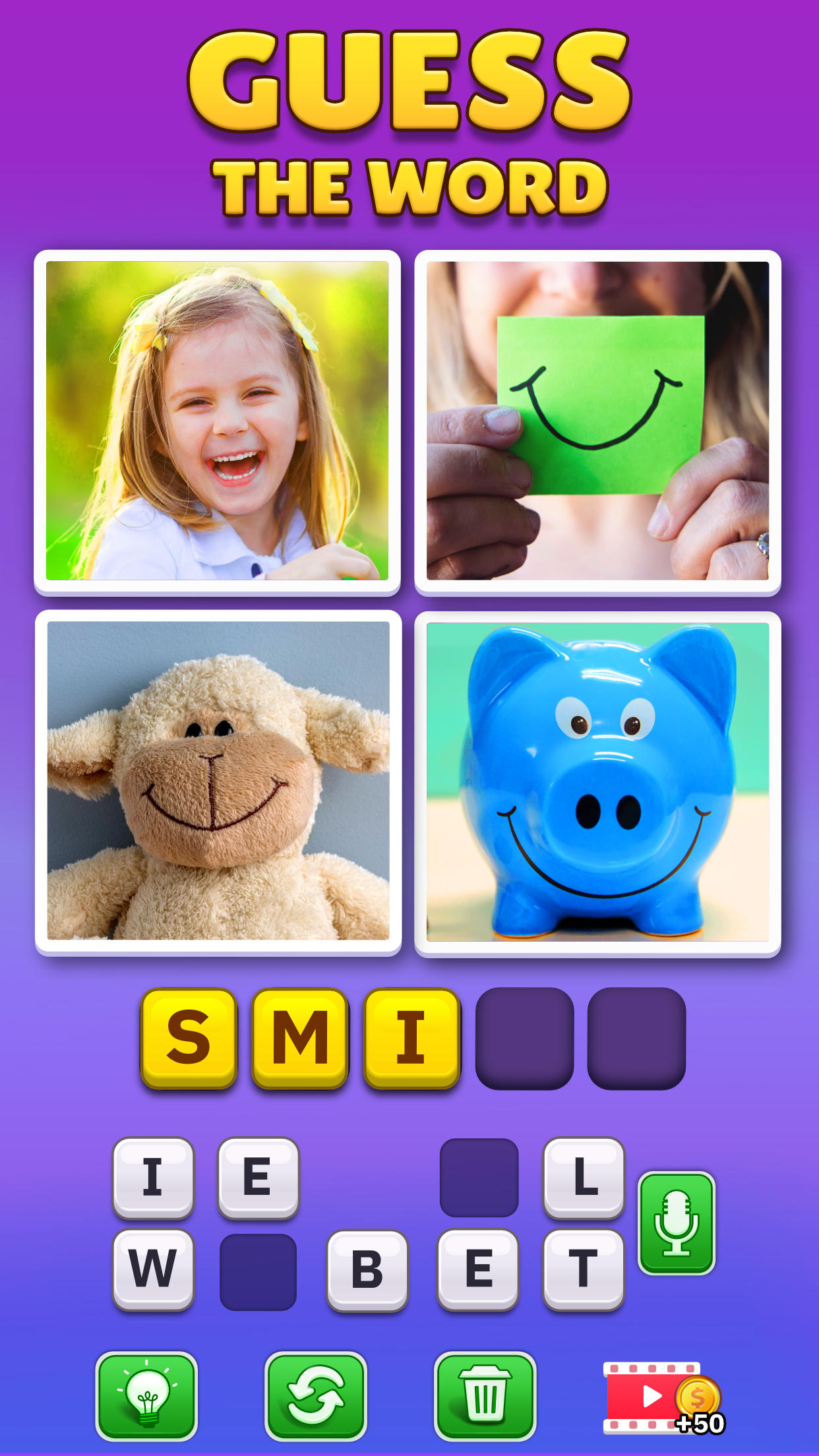Image resolution: width=819 pixels, height=1456 pixels.
Task: Remove the placed S from the answer row
Action: (x=189, y=1037)
